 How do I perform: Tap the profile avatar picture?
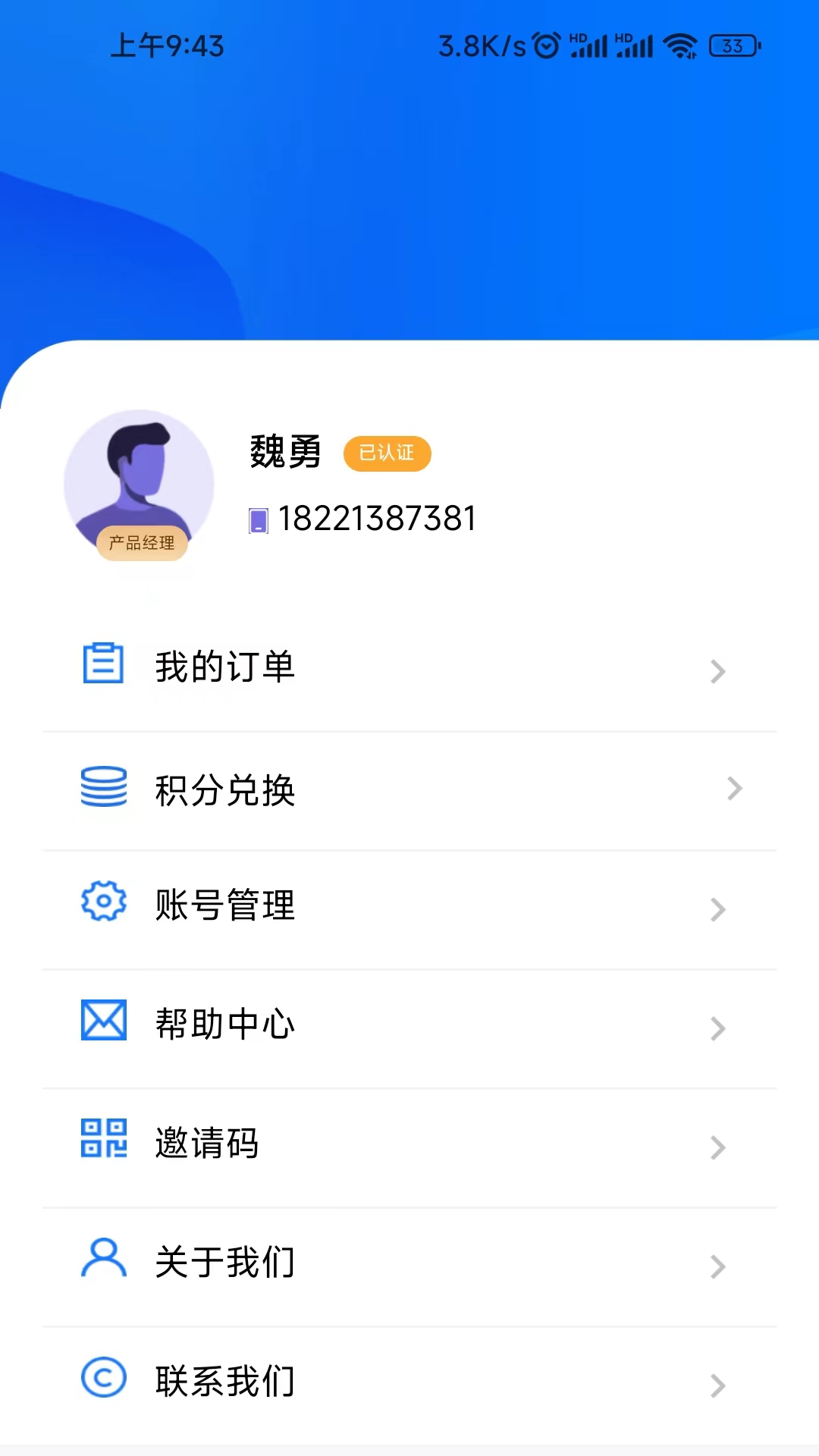pyautogui.click(x=140, y=482)
